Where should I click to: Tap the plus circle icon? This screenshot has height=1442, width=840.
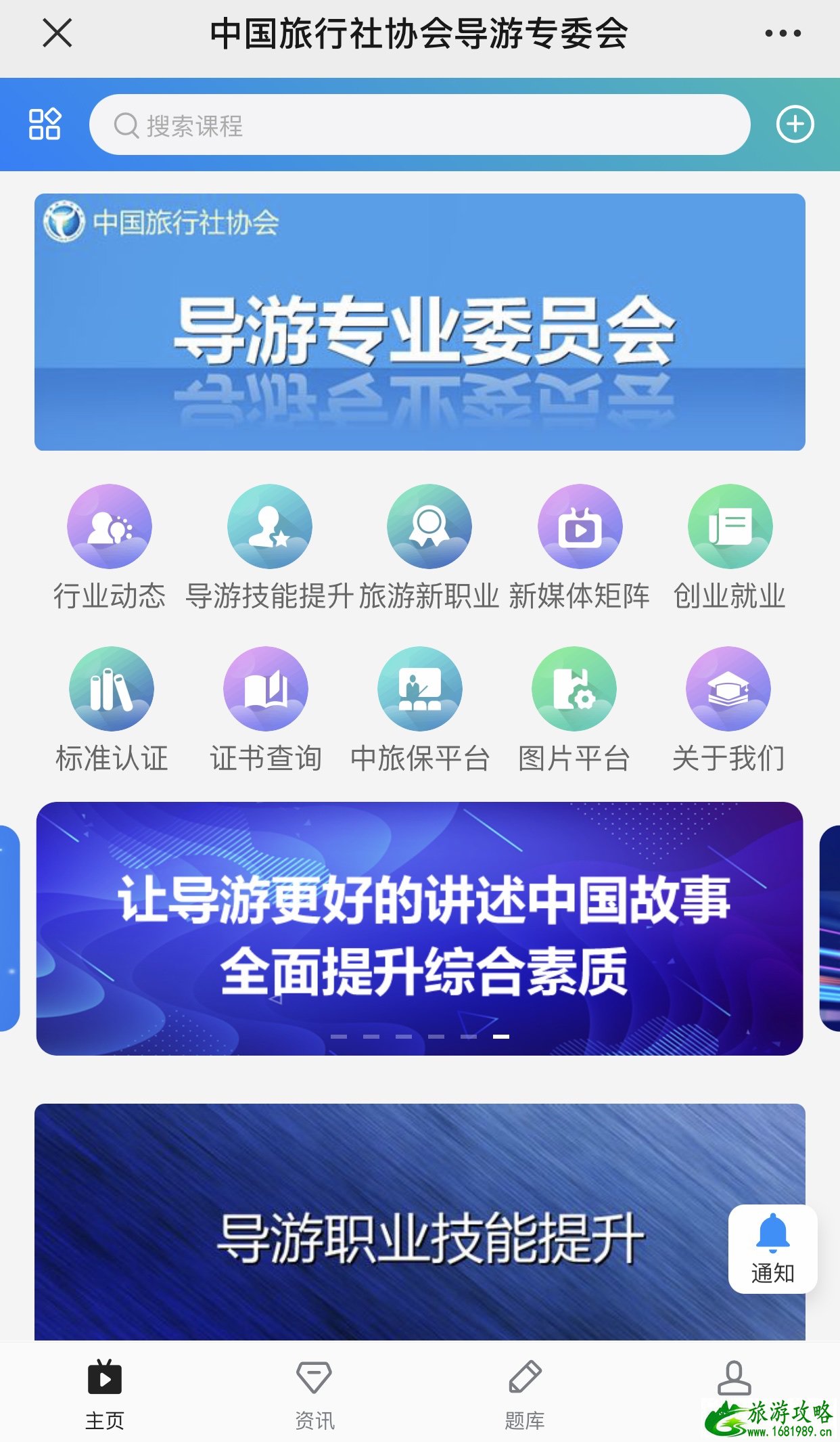point(795,124)
